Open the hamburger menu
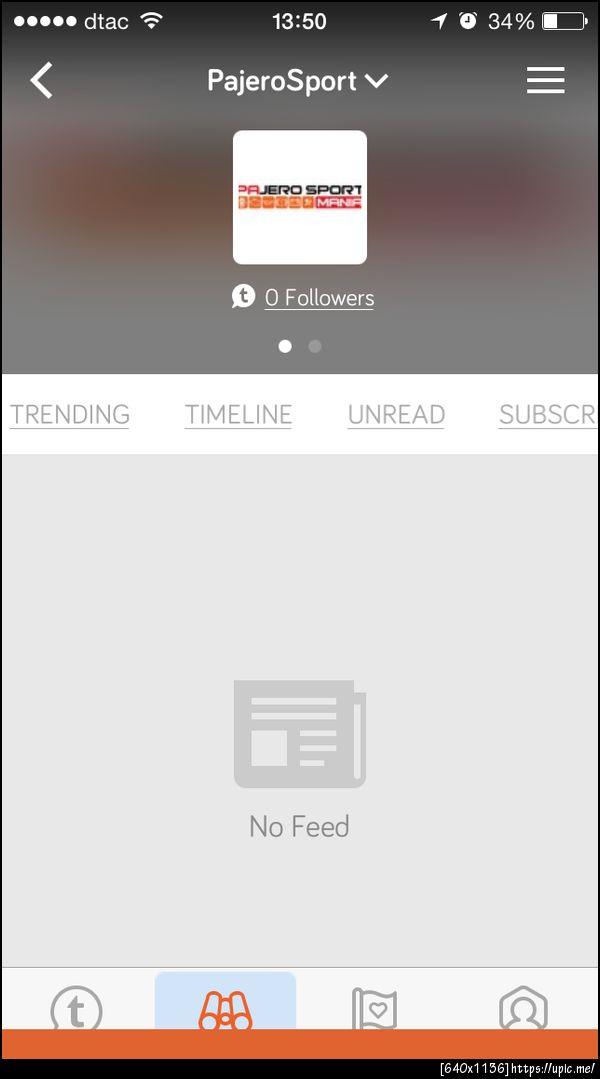 tap(545, 81)
